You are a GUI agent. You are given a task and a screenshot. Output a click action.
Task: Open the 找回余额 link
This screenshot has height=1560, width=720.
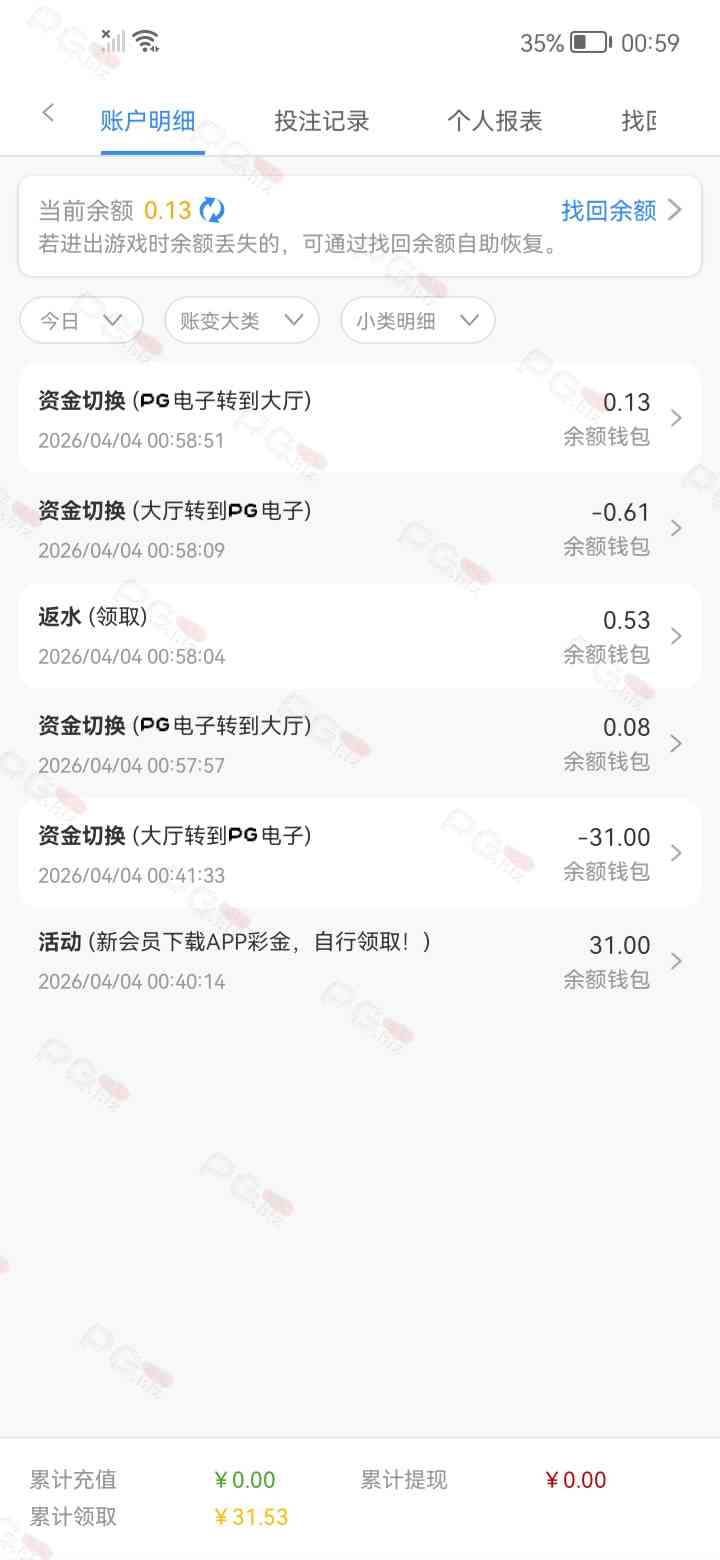620,210
